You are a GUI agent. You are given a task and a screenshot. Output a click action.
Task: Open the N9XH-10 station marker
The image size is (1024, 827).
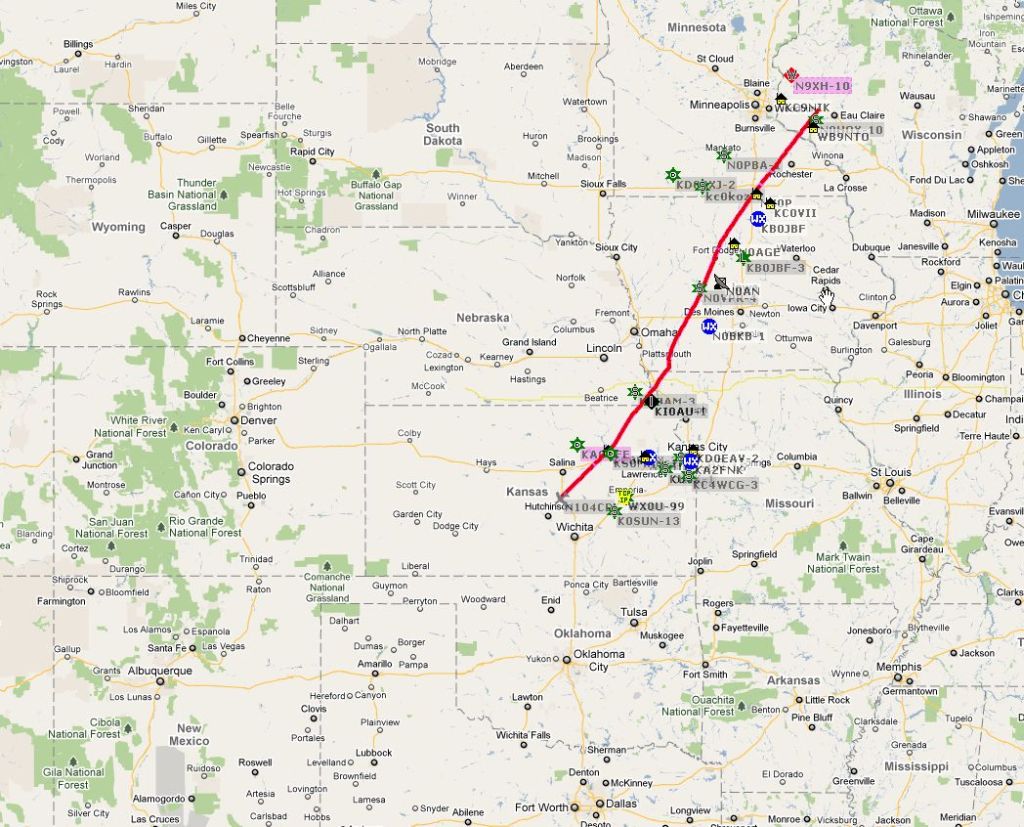(792, 74)
